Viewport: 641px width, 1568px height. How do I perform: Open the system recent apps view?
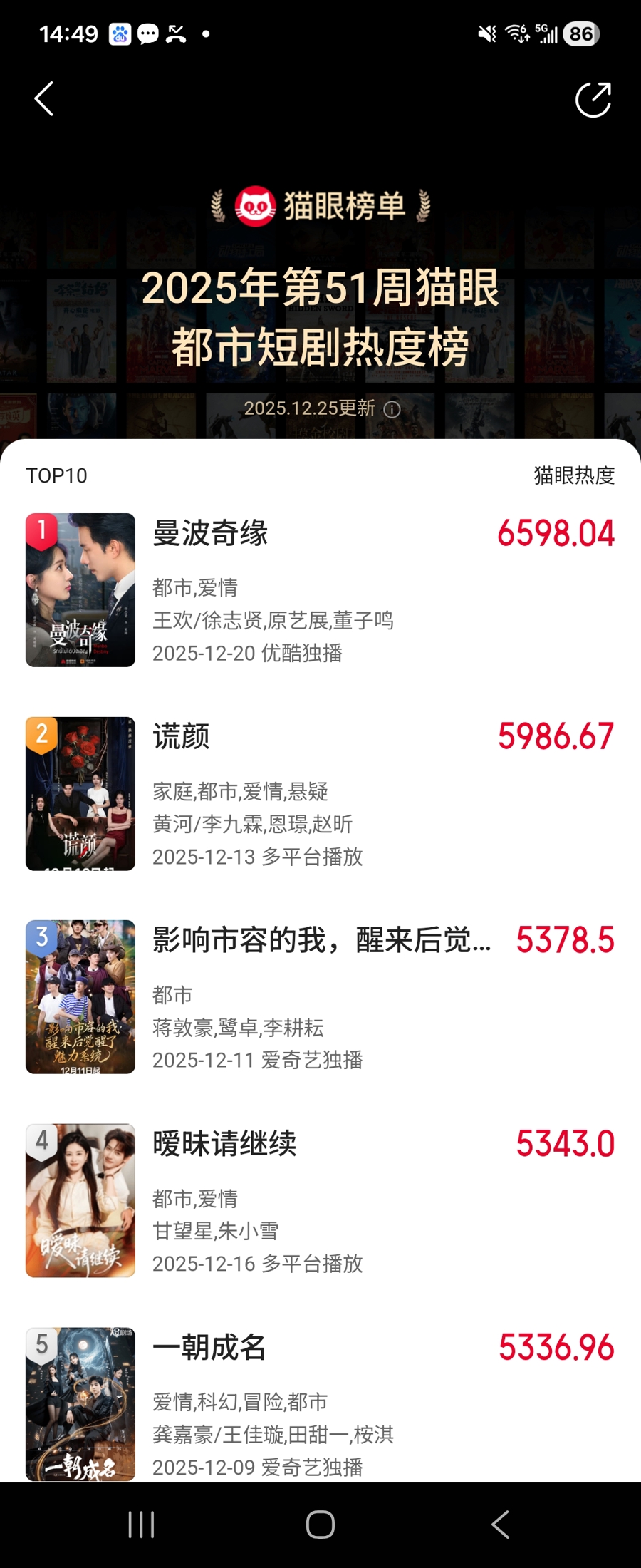(141, 1525)
